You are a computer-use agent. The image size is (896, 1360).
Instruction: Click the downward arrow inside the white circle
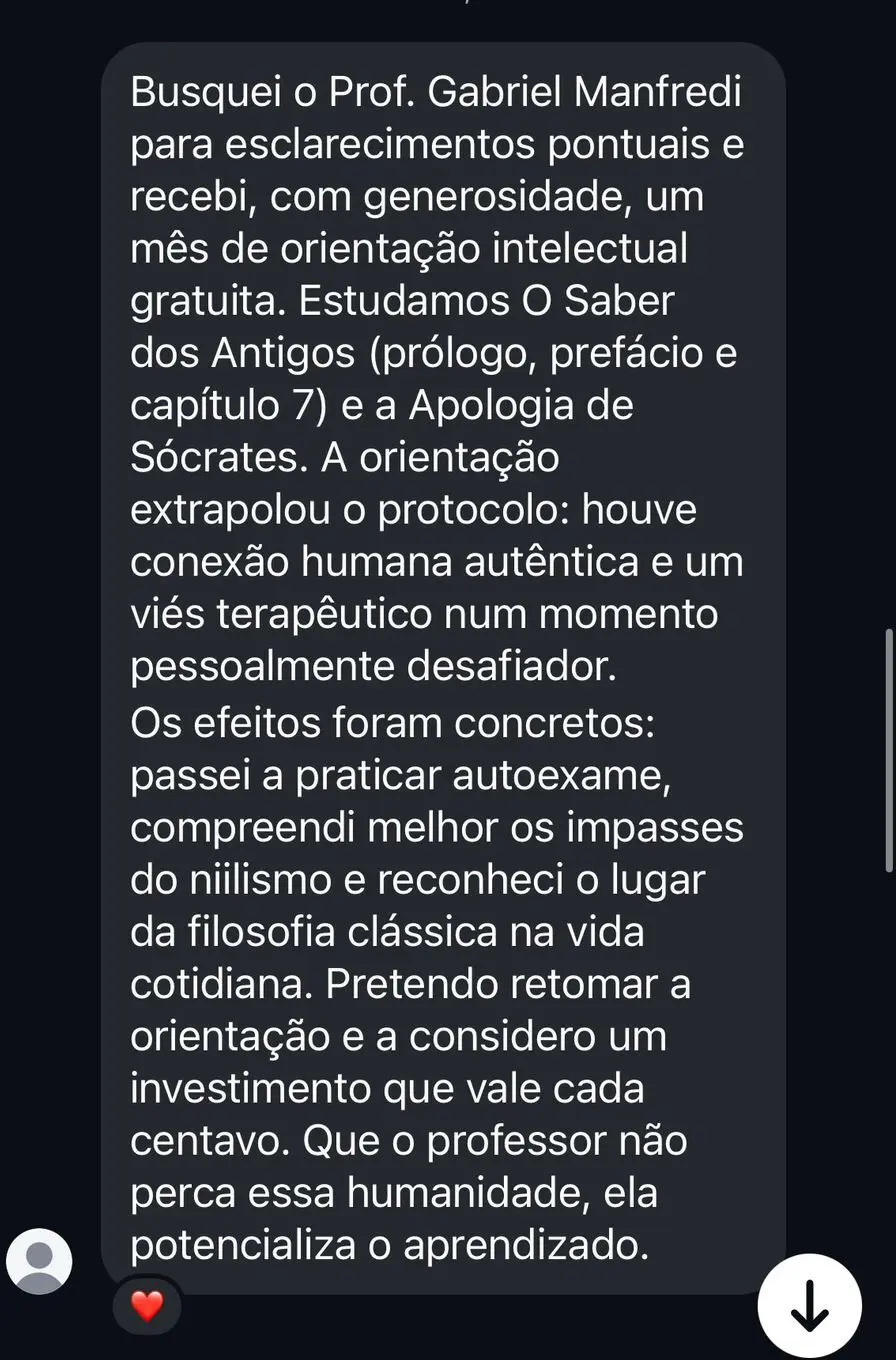coord(812,1303)
